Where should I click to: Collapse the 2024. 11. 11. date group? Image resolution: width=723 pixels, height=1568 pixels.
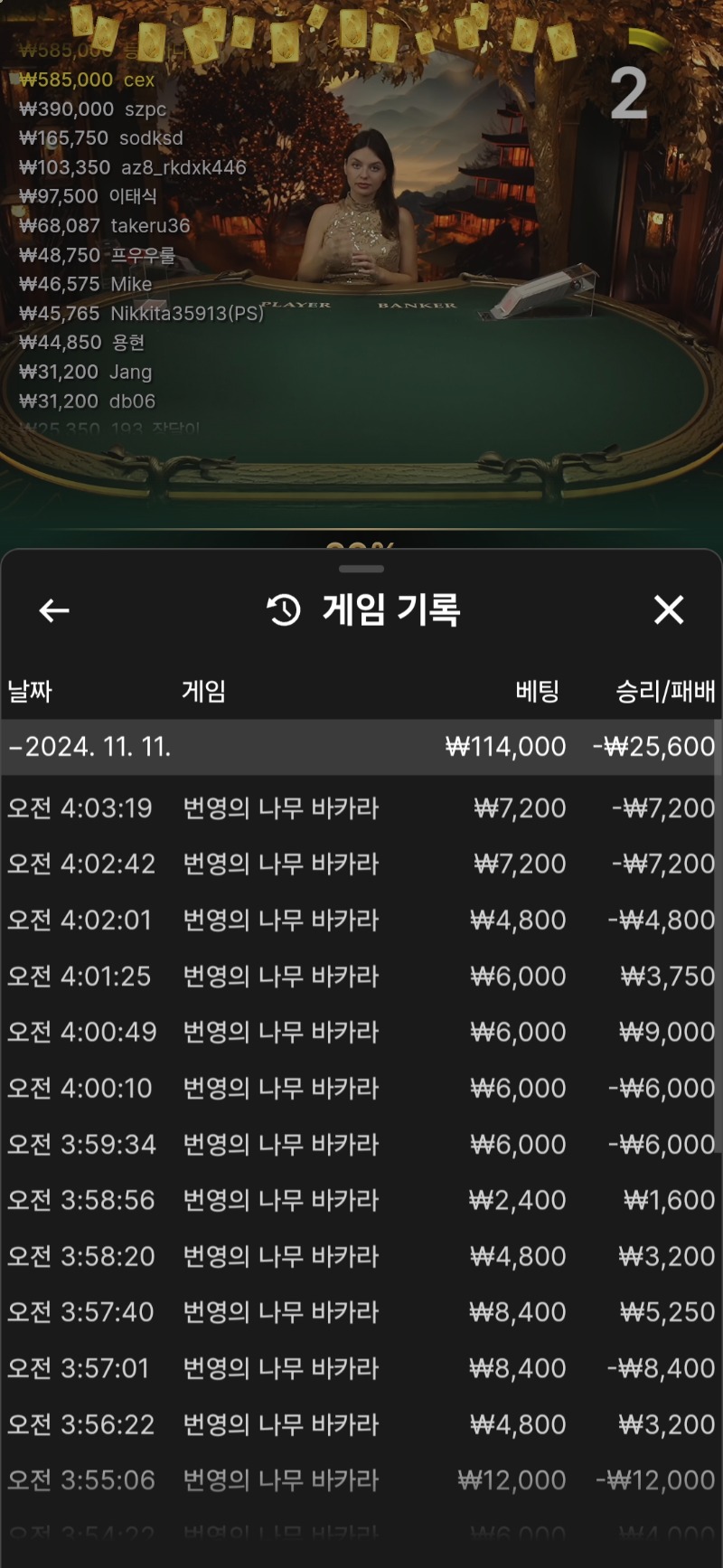[x=360, y=747]
